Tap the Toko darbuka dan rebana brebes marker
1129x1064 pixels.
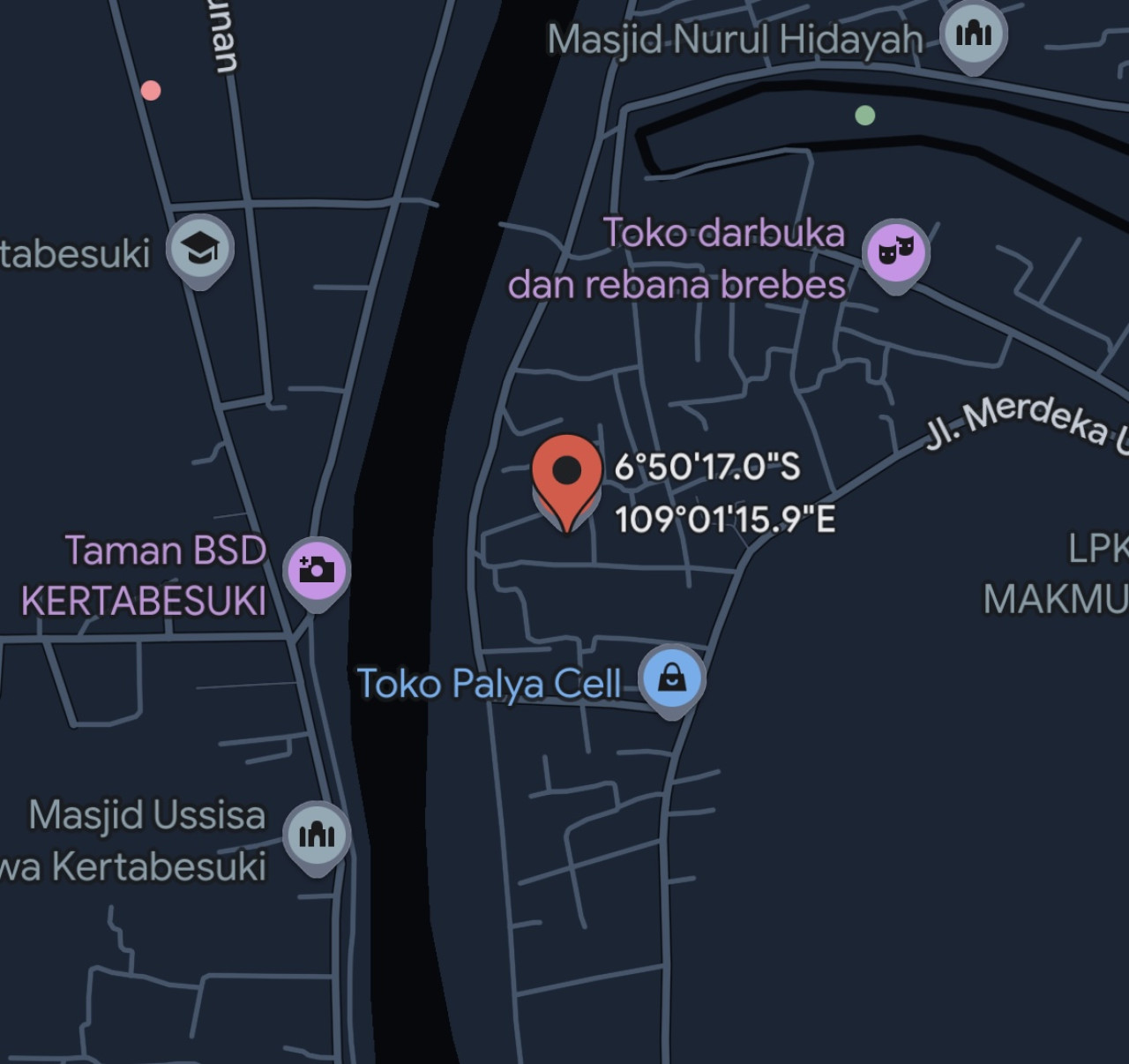coord(895,252)
